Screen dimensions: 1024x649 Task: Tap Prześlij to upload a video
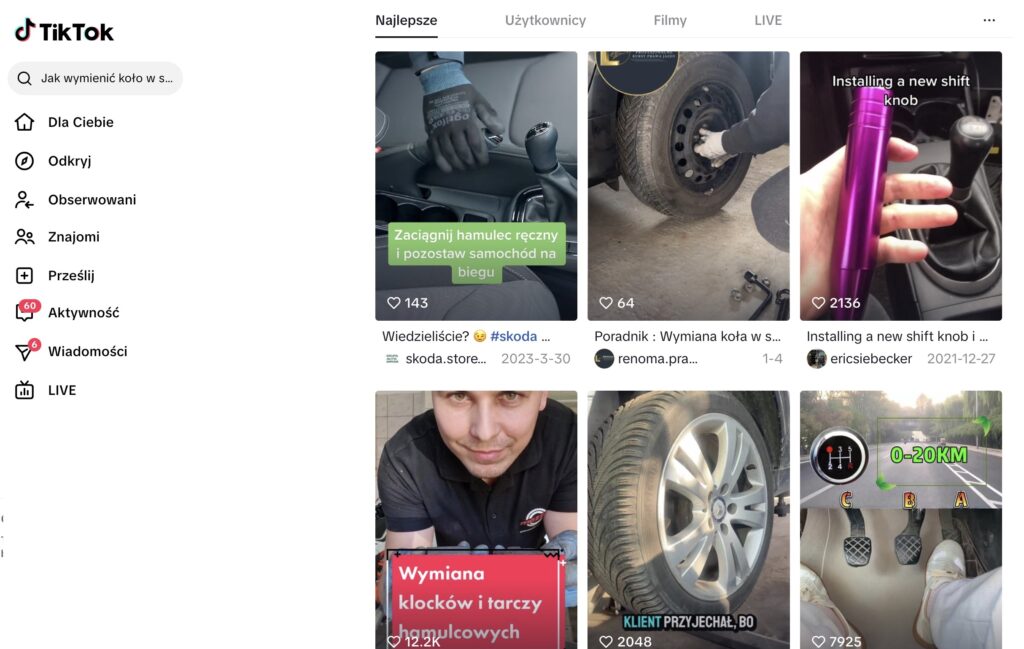[x=70, y=276]
